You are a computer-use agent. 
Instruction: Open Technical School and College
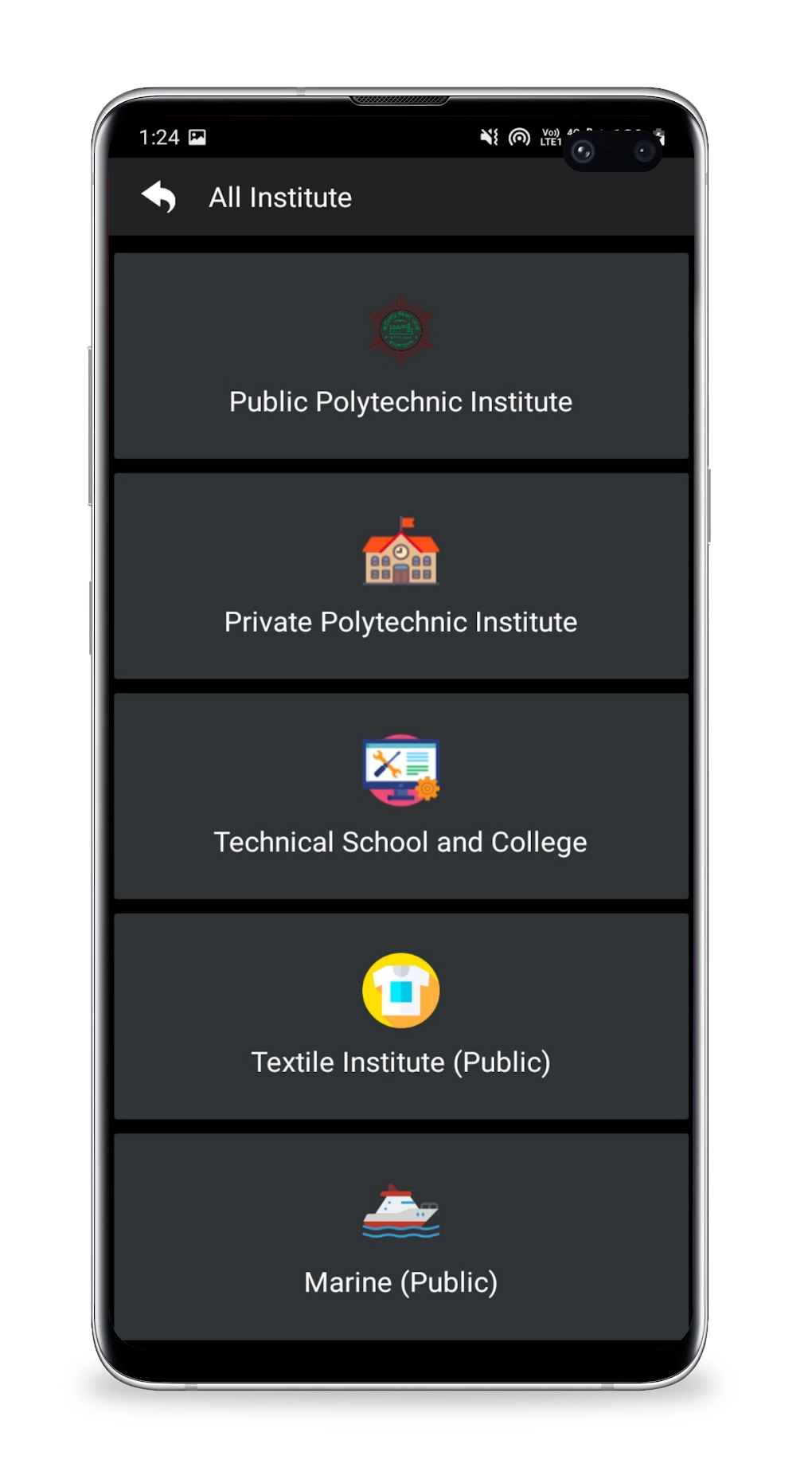(400, 796)
